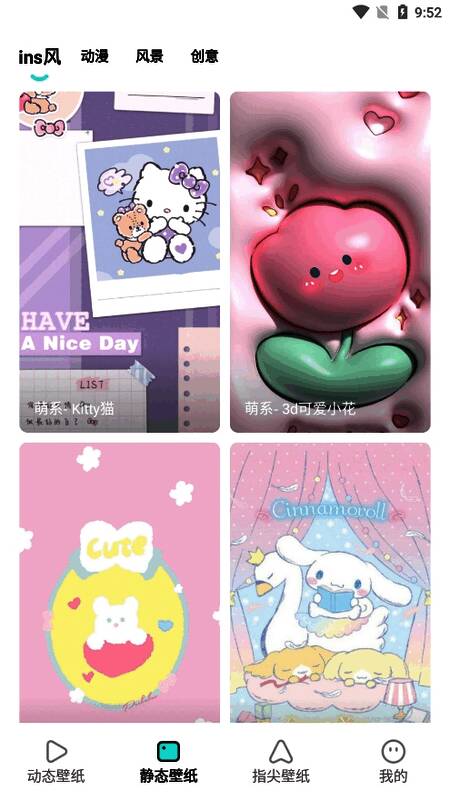The height and width of the screenshot is (800, 450).
Task: Tap the 静态壁纸 bottom tab
Action: click(x=168, y=761)
